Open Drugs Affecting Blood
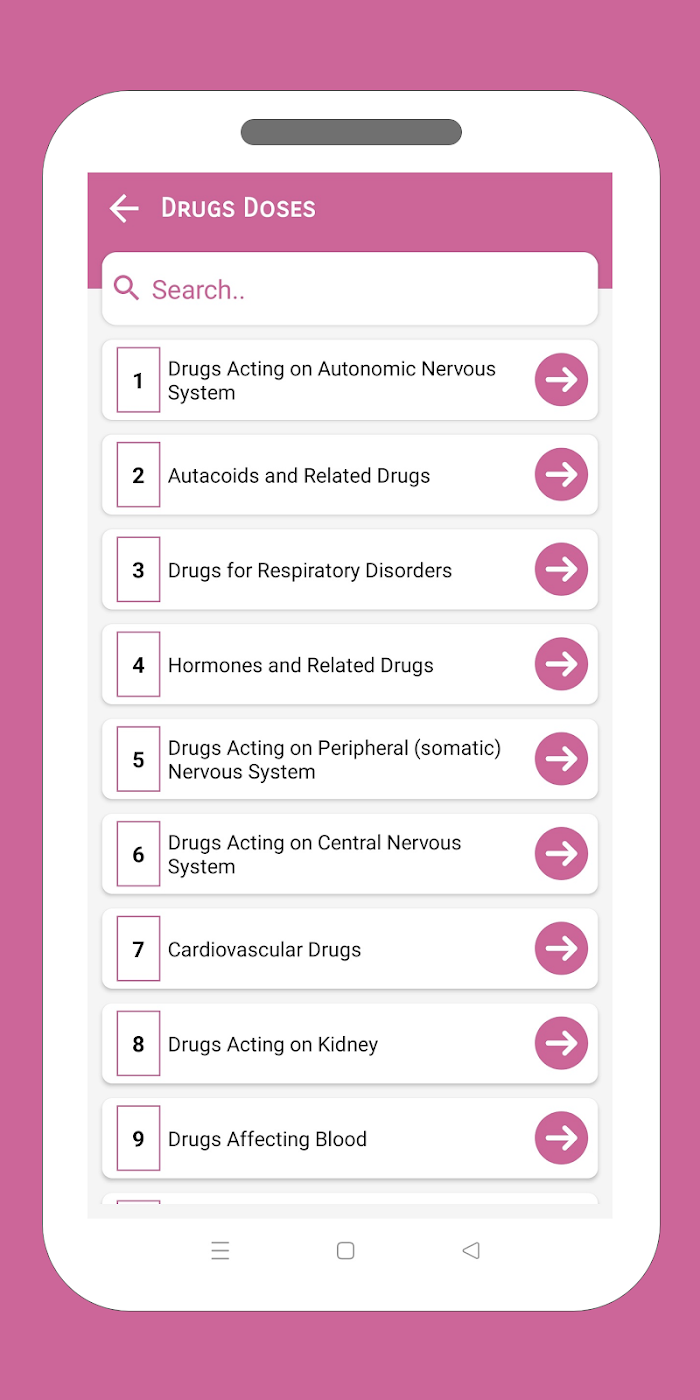This screenshot has height=1400, width=700. pyautogui.click(x=350, y=1138)
